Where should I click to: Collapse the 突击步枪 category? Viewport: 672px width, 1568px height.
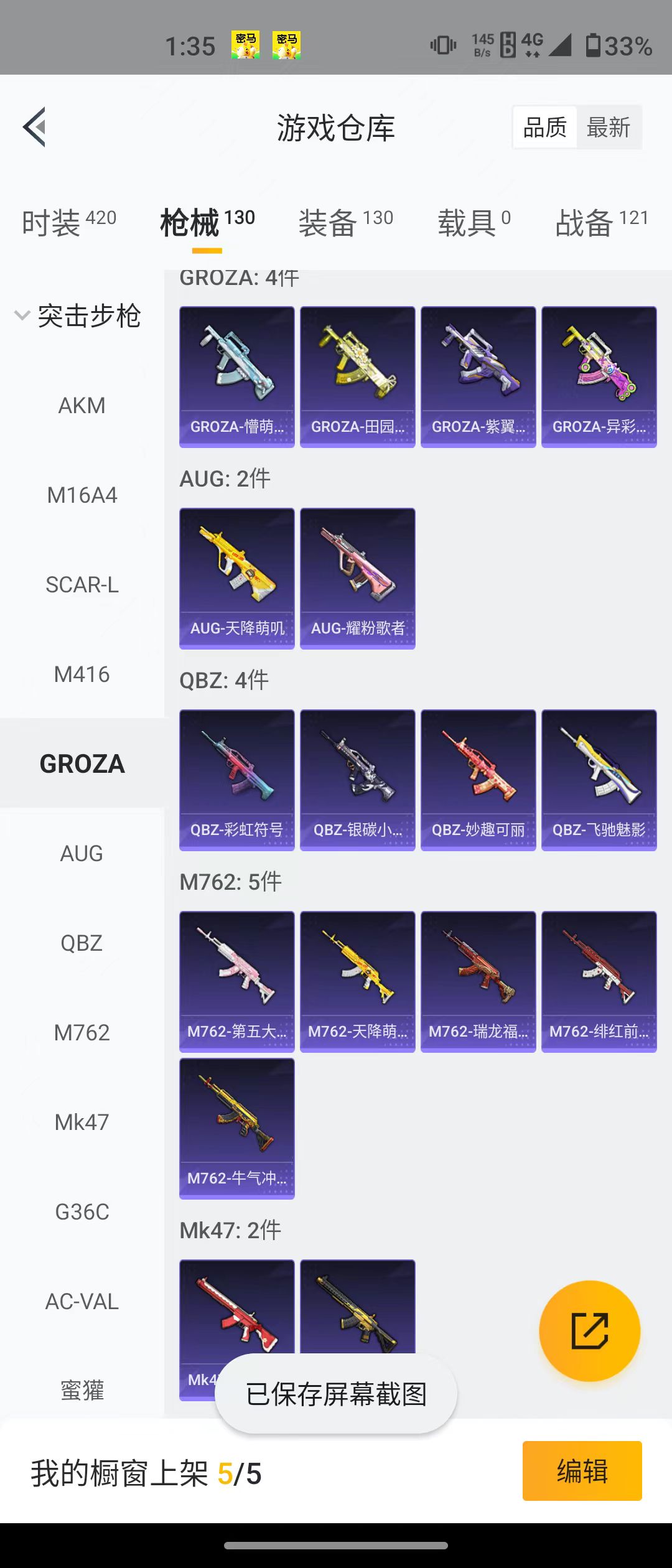[x=78, y=316]
